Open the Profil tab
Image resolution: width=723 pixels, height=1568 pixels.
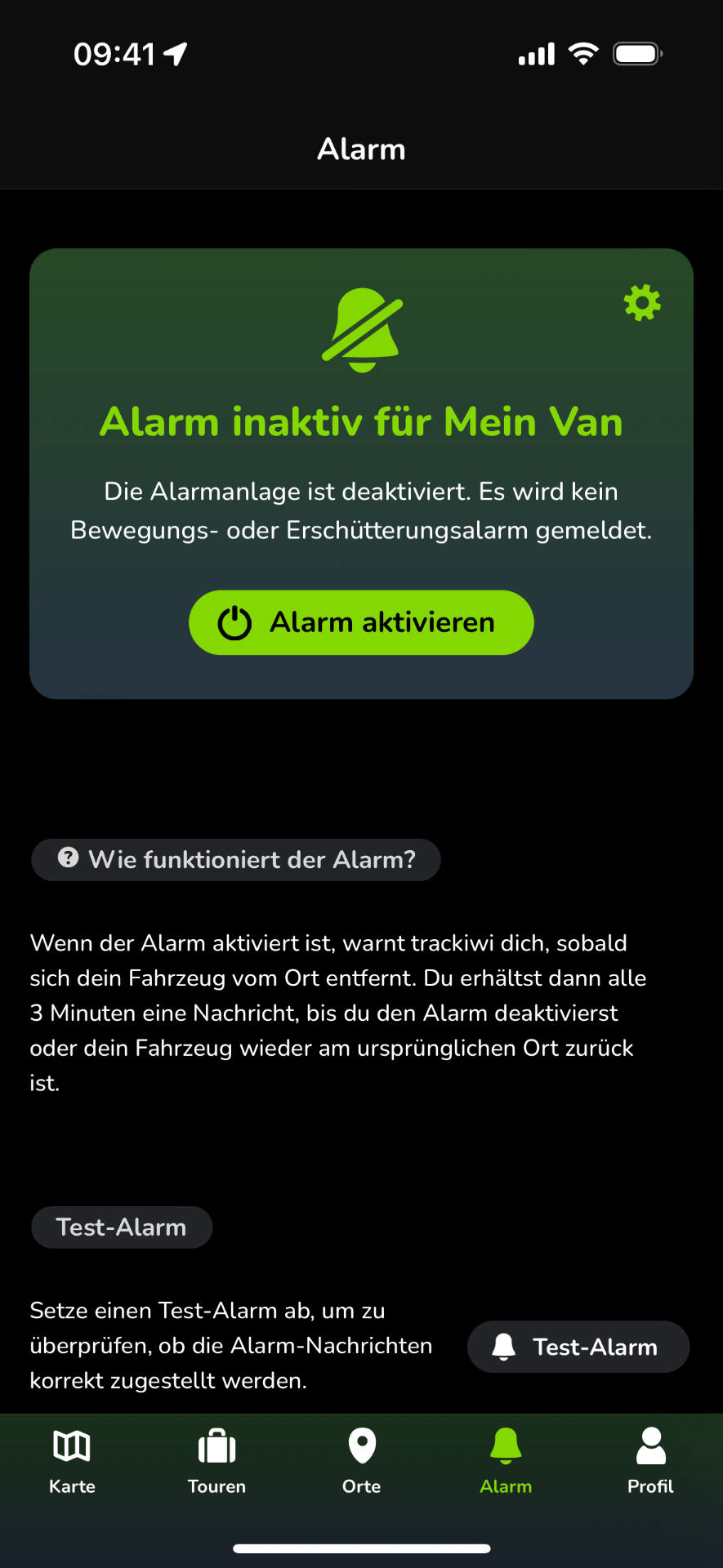(650, 1460)
